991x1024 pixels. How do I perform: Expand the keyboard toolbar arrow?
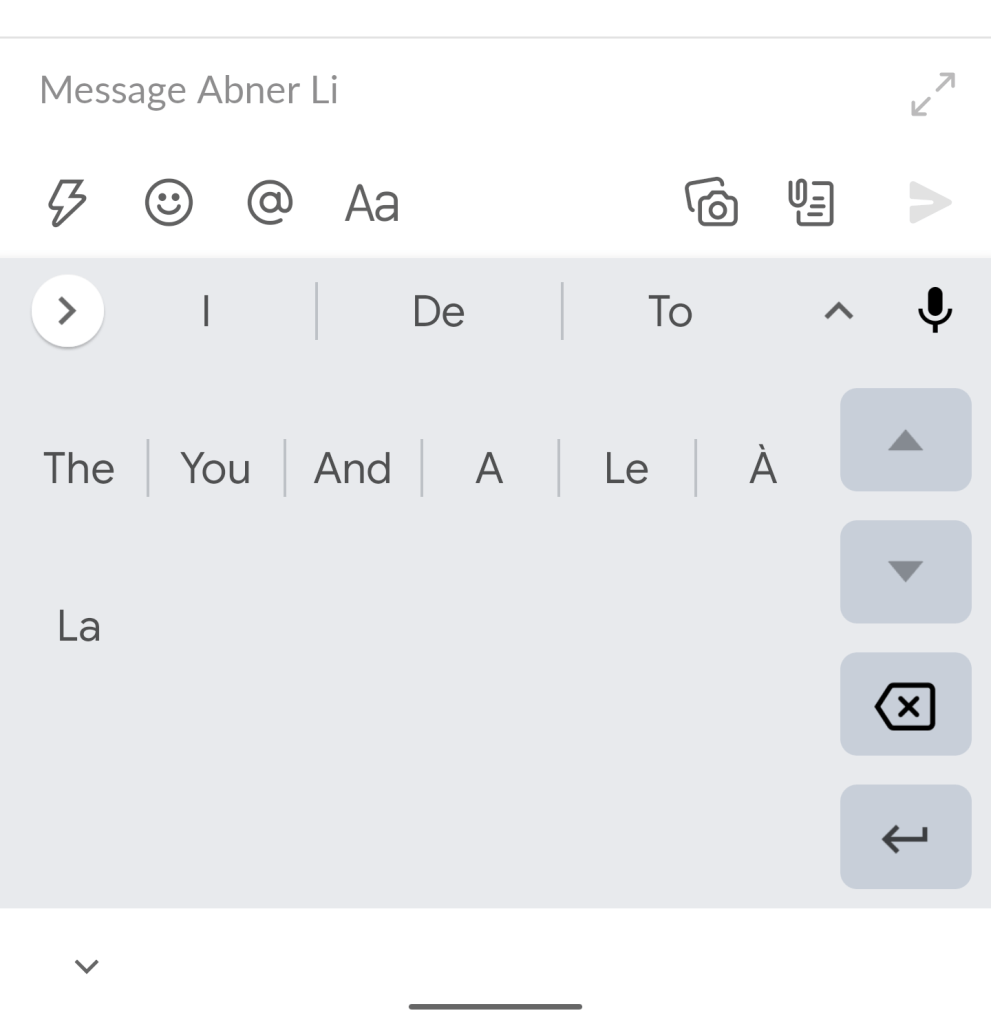point(67,312)
